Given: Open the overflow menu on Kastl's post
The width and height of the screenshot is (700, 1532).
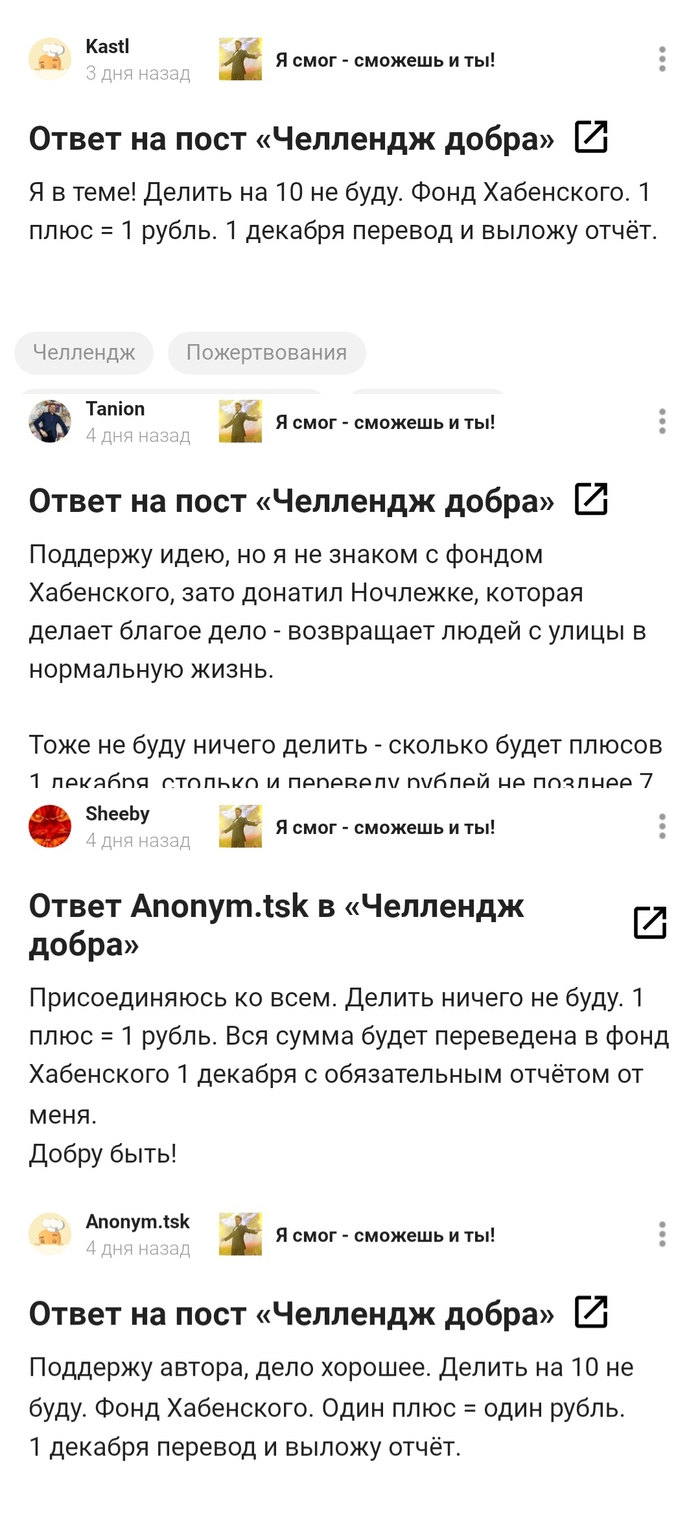Looking at the screenshot, I should click(x=662, y=59).
